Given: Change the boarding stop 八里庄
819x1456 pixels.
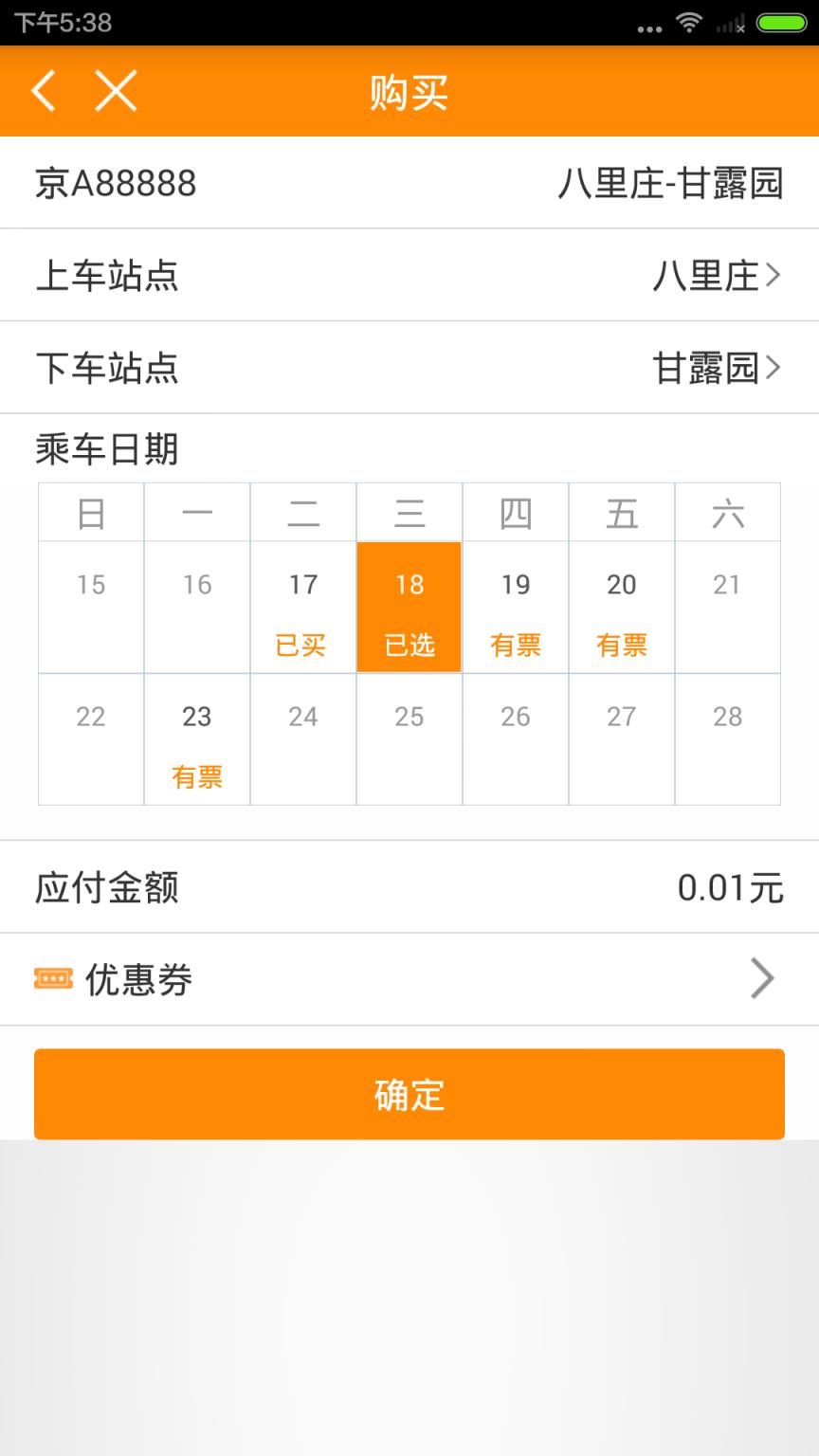Looking at the screenshot, I should (x=716, y=276).
